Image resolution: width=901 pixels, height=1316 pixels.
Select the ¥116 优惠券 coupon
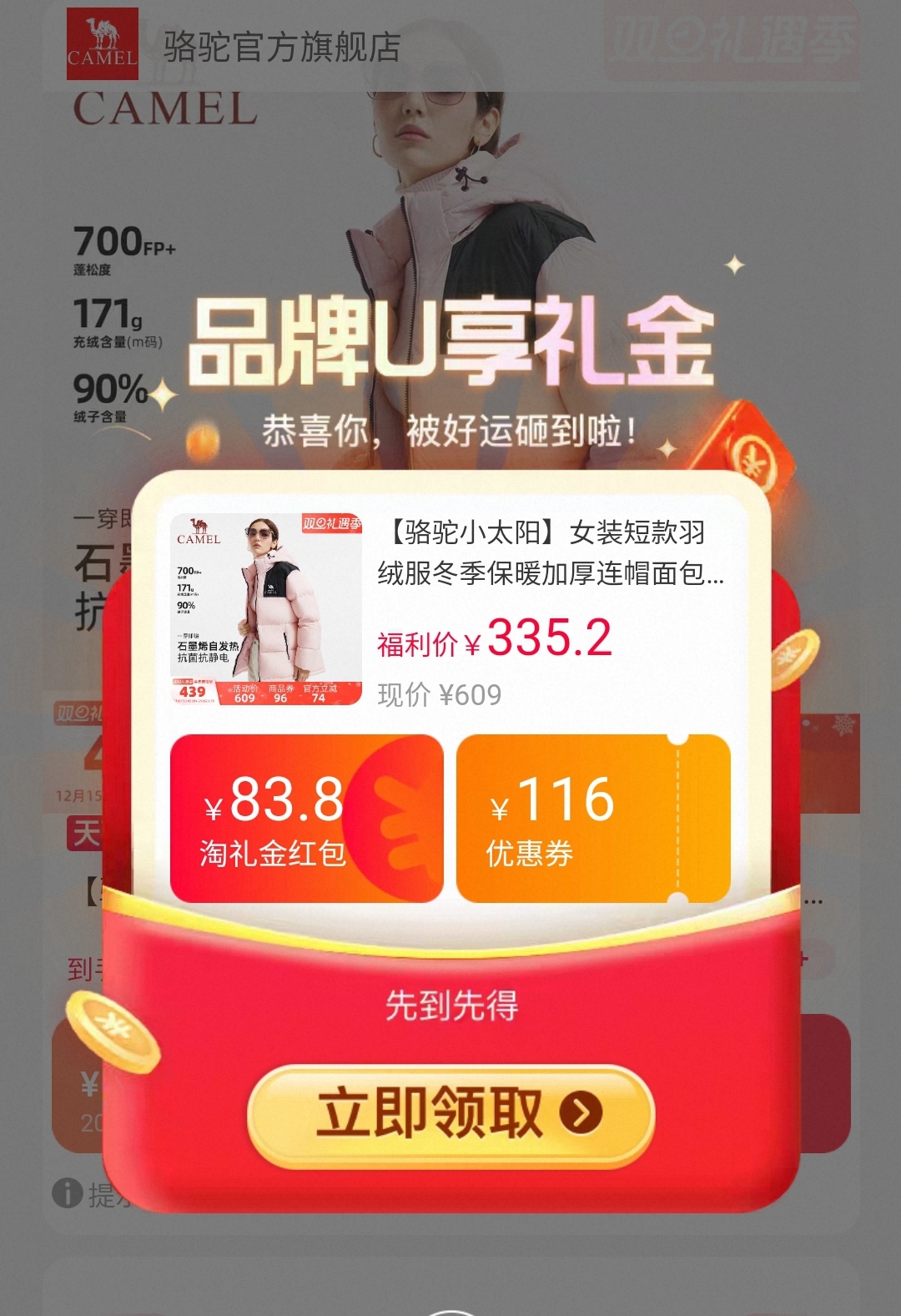click(593, 819)
